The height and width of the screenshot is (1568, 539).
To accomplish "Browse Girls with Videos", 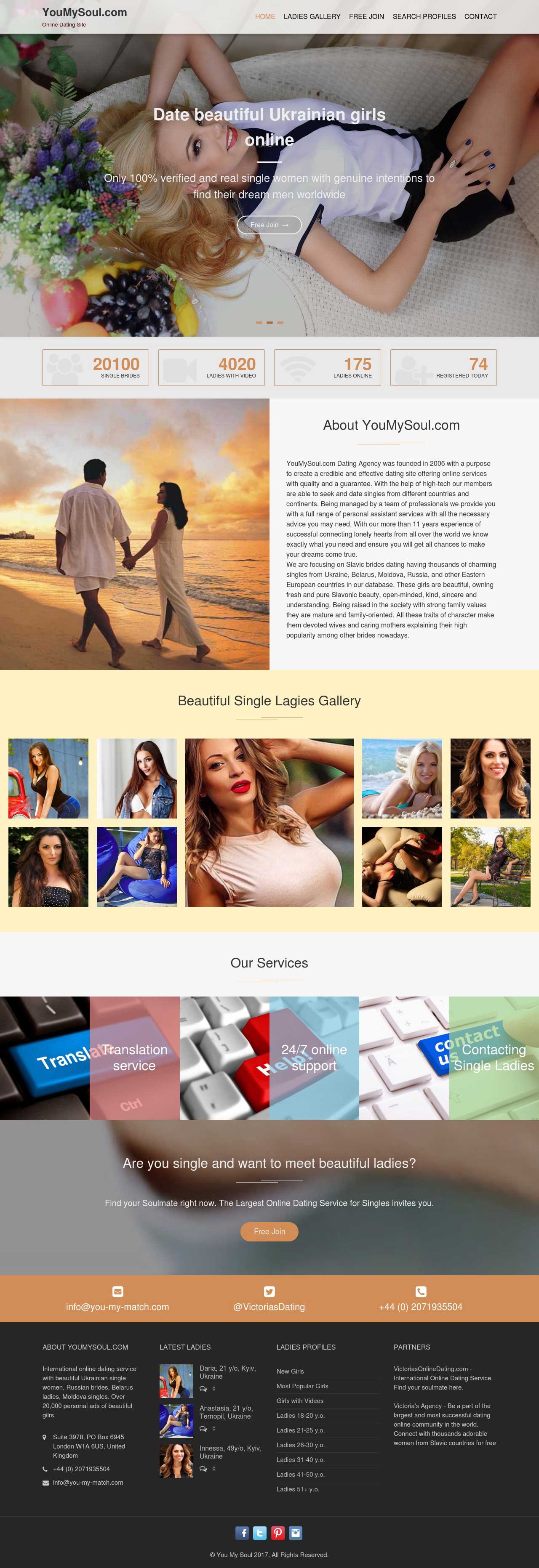I will point(300,1401).
